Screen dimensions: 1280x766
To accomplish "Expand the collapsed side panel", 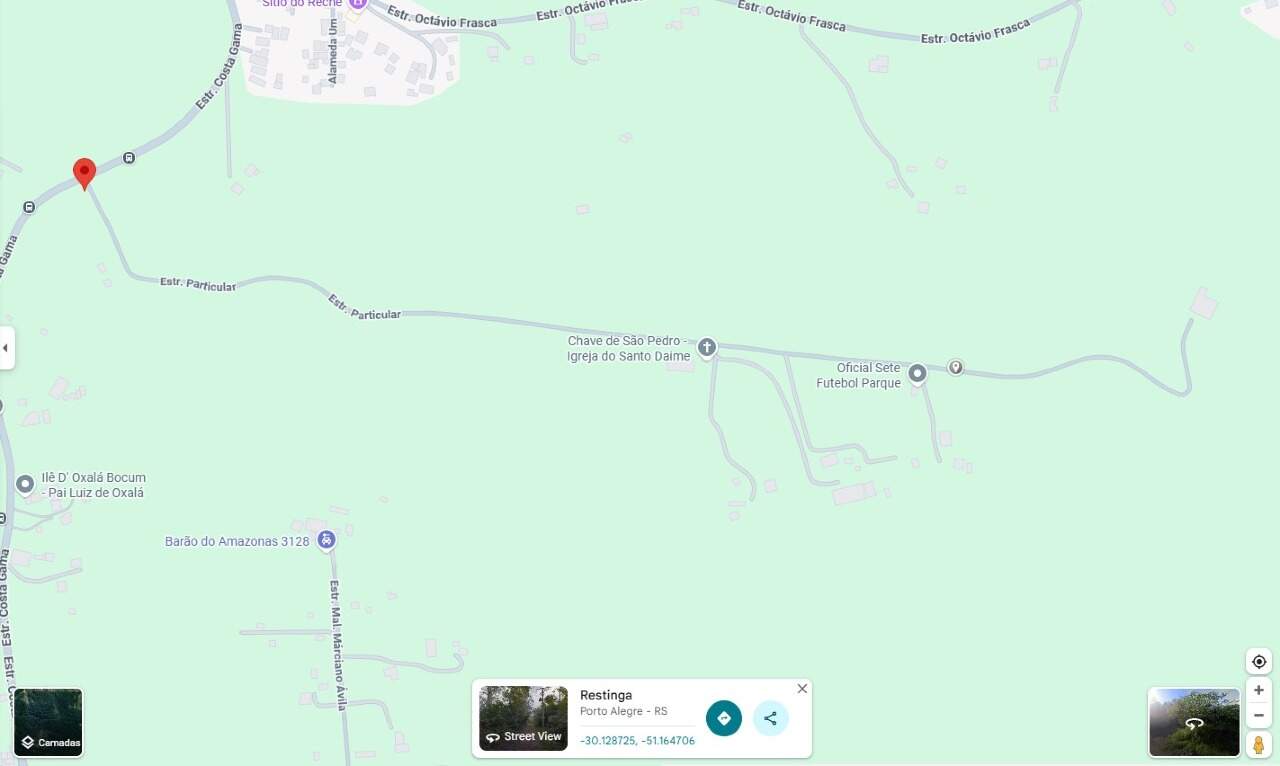I will click(6, 348).
